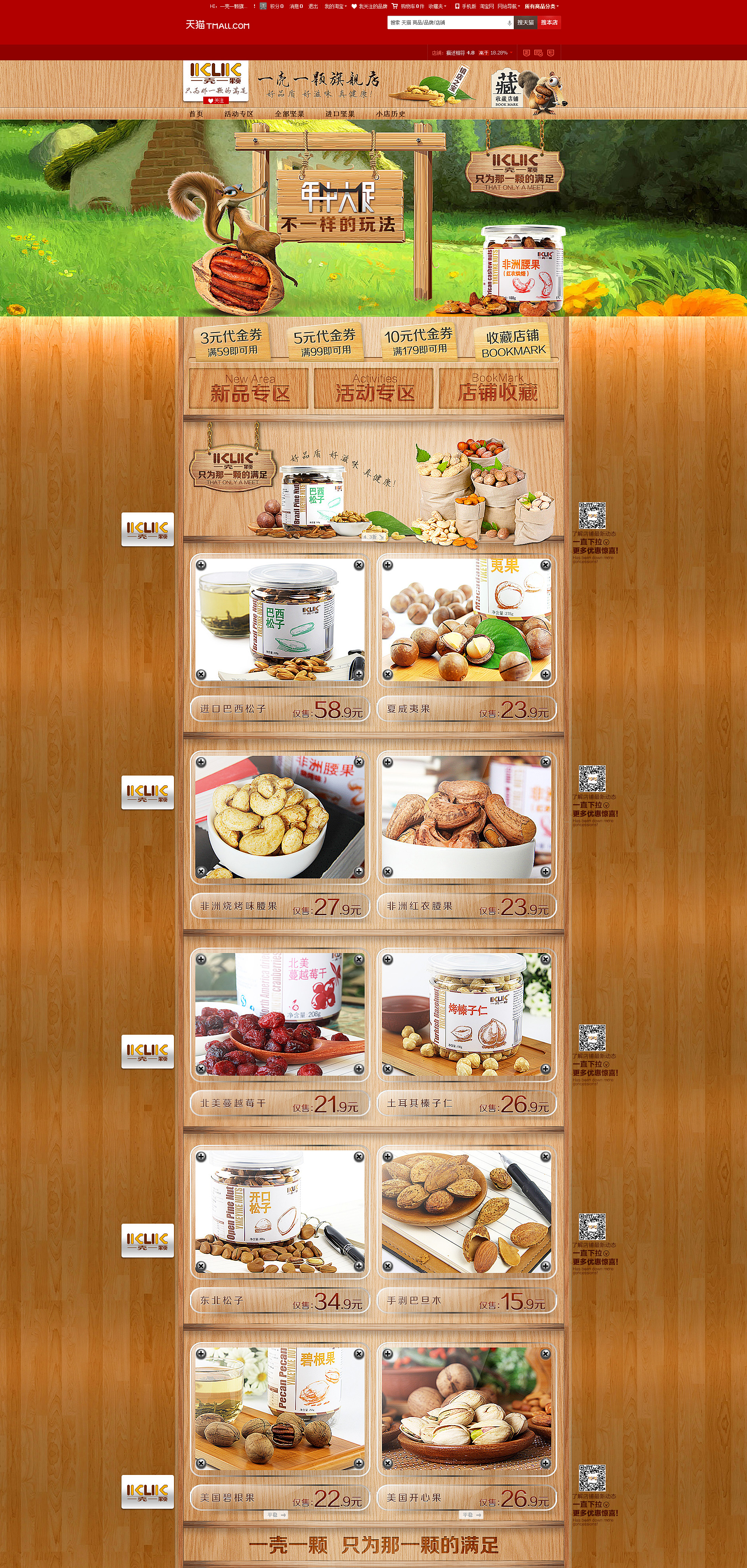View the 北美蔓越莓干 product card
The image size is (747, 1568).
279,1014
